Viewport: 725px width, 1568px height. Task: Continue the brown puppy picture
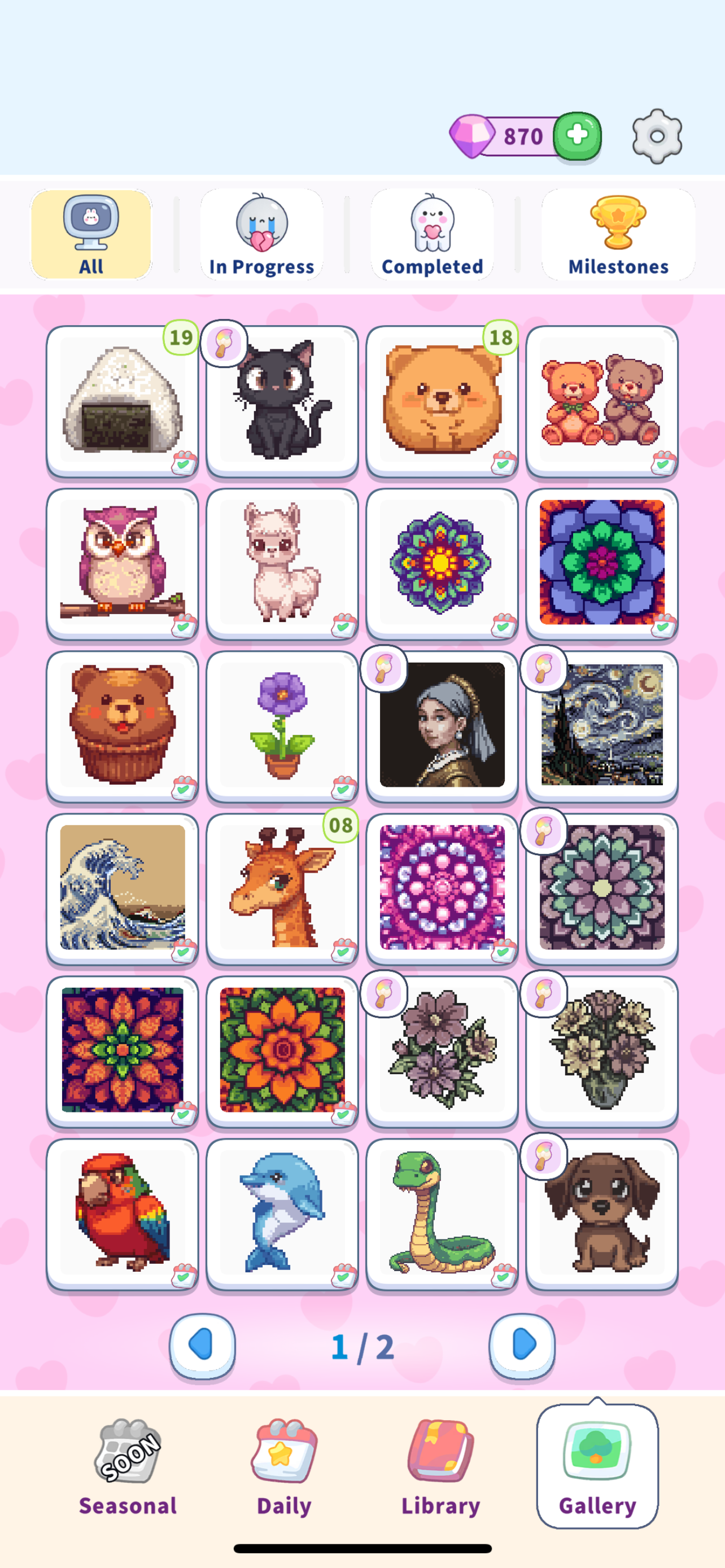[602, 1214]
